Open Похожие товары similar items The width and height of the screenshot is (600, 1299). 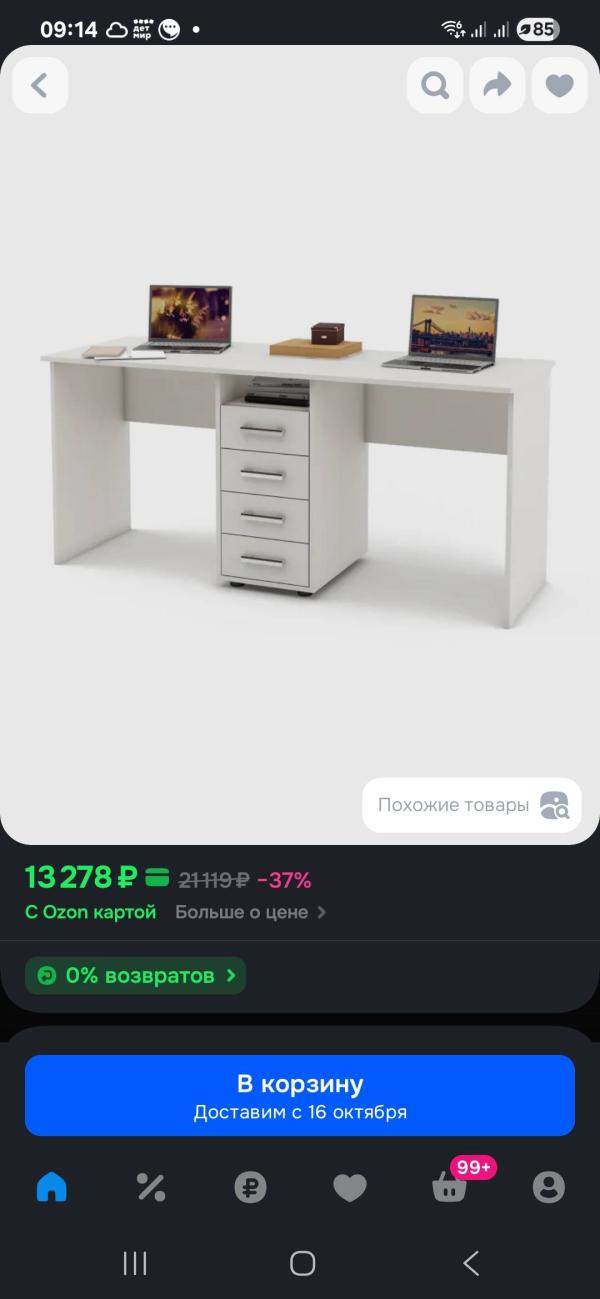click(x=472, y=805)
